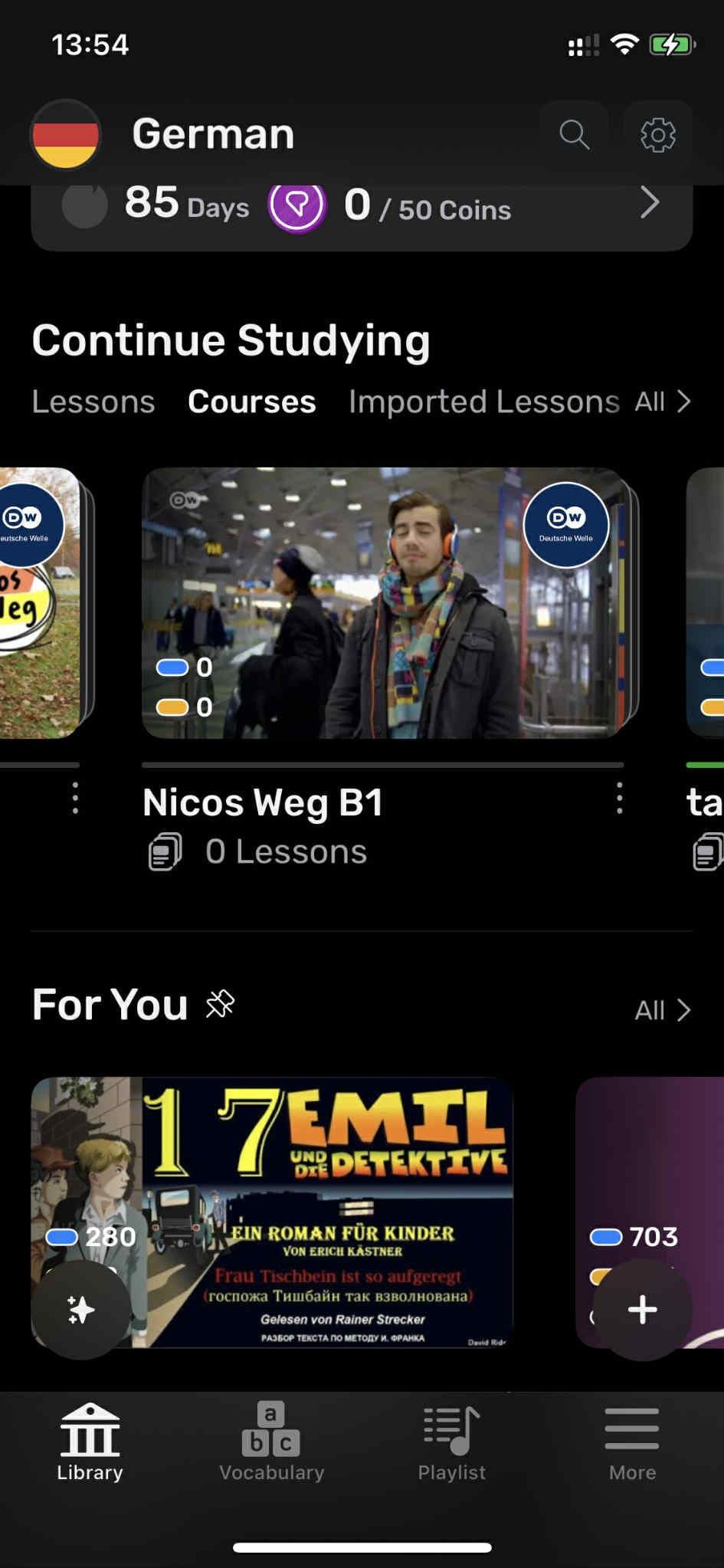724x1568 pixels.
Task: Go to the Library tab
Action: (90, 1442)
